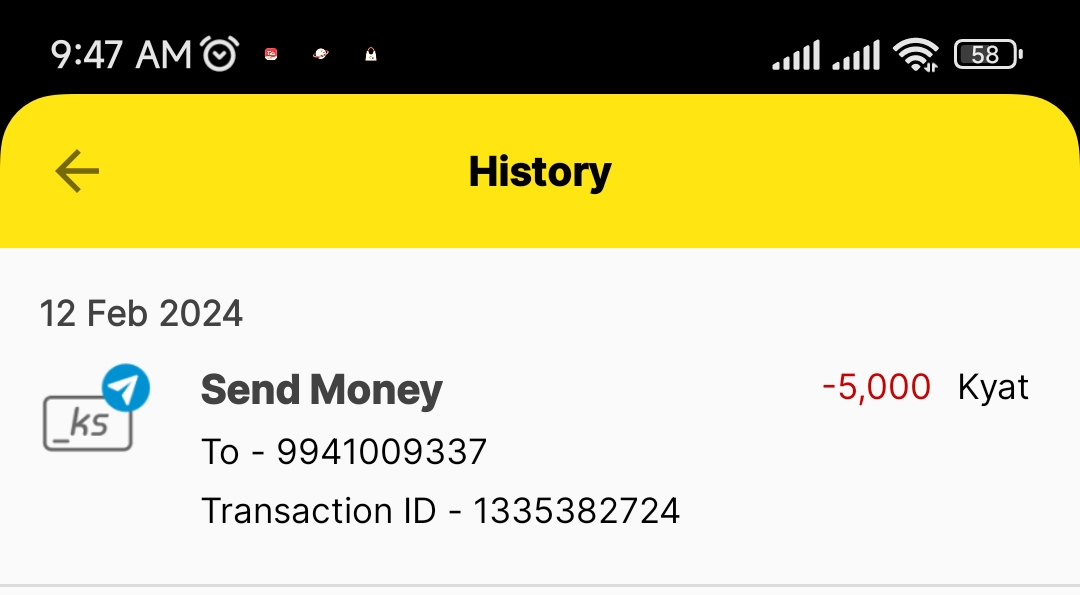The width and height of the screenshot is (1080, 595).
Task: Go back from History screen
Action: coord(77,171)
